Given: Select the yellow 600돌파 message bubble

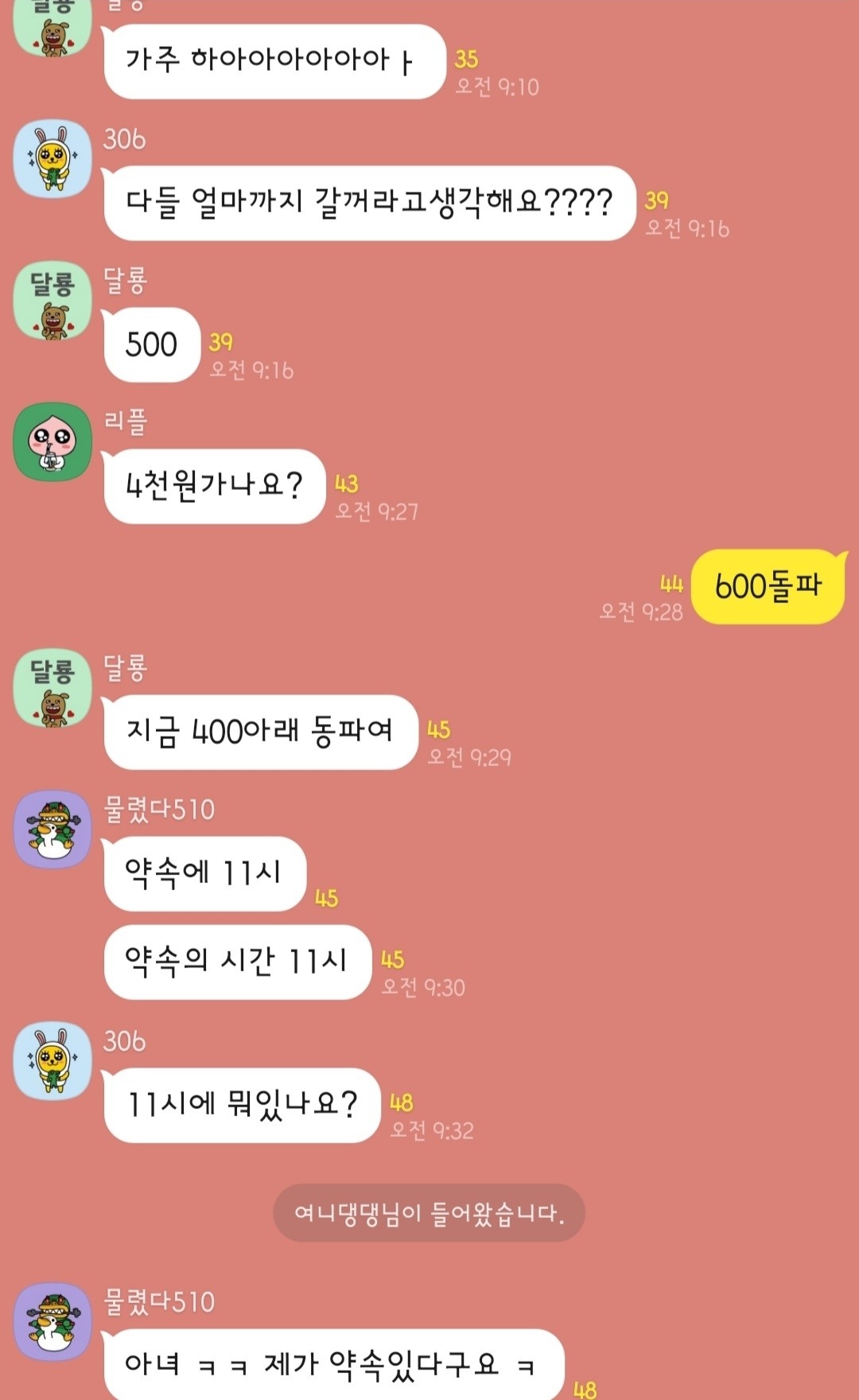Looking at the screenshot, I should point(768,585).
